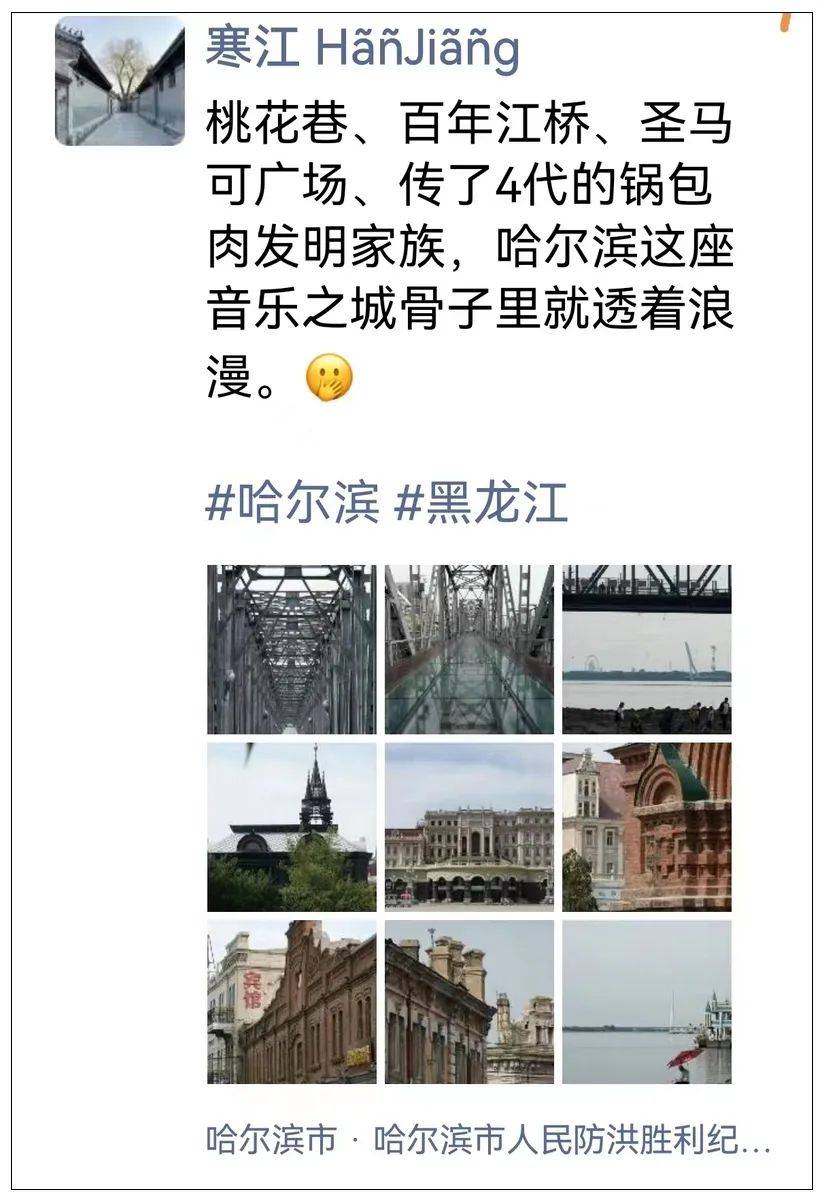
Task: Open the red brick arch detail photo
Action: (x=646, y=826)
